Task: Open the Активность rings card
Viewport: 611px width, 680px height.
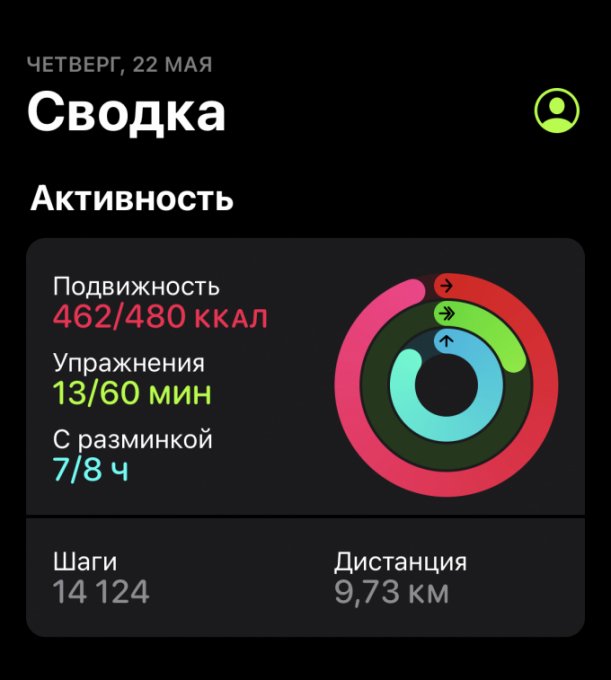Action: point(305,378)
